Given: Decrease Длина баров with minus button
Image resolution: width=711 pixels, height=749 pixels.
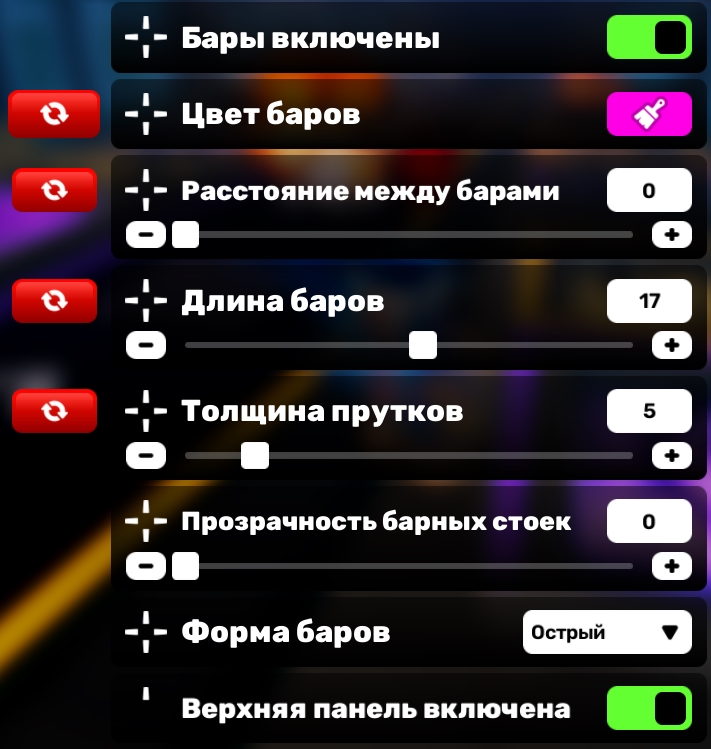Looking at the screenshot, I should pyautogui.click(x=146, y=345).
